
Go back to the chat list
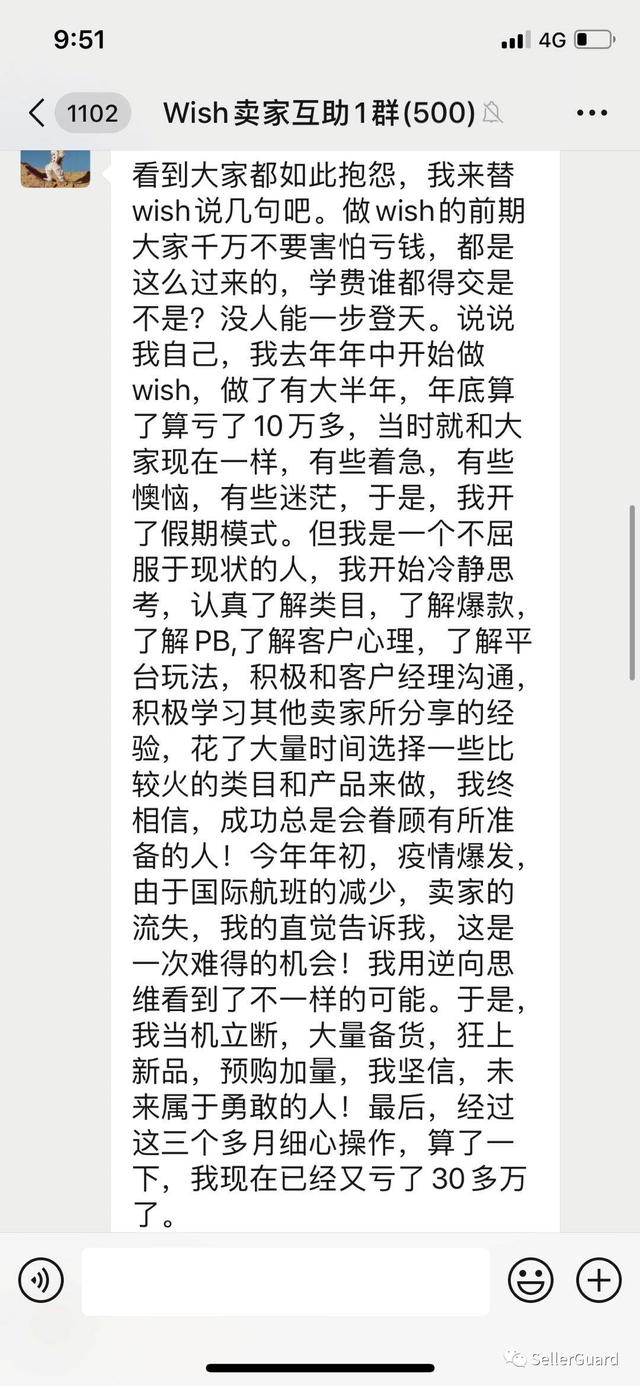(x=38, y=113)
